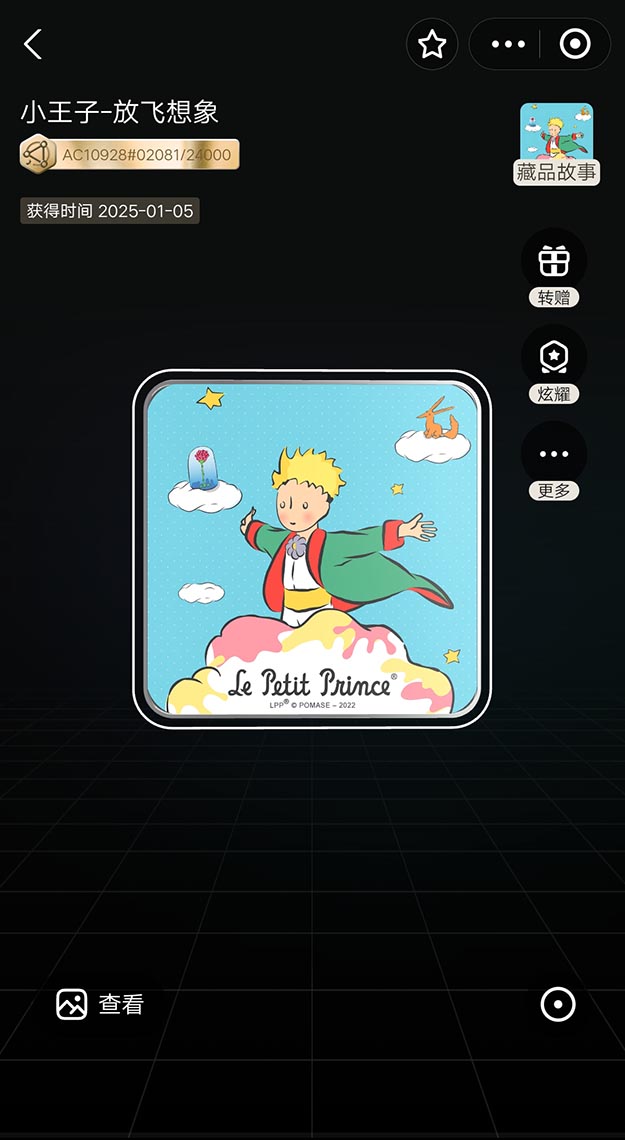
Task: Open the 藏品故事 collectible story
Action: point(556,145)
